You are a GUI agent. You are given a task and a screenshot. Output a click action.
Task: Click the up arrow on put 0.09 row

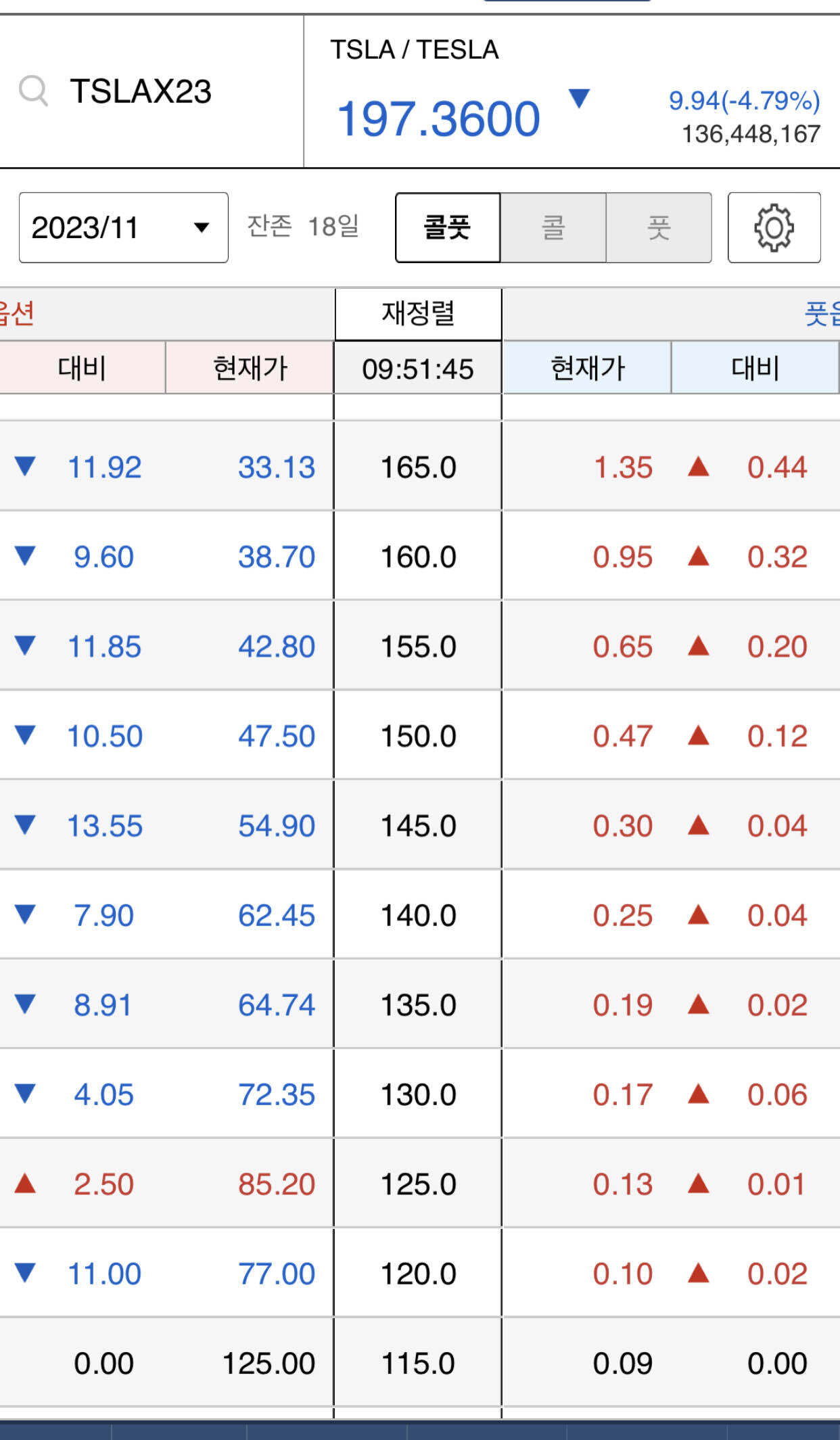point(697,1363)
